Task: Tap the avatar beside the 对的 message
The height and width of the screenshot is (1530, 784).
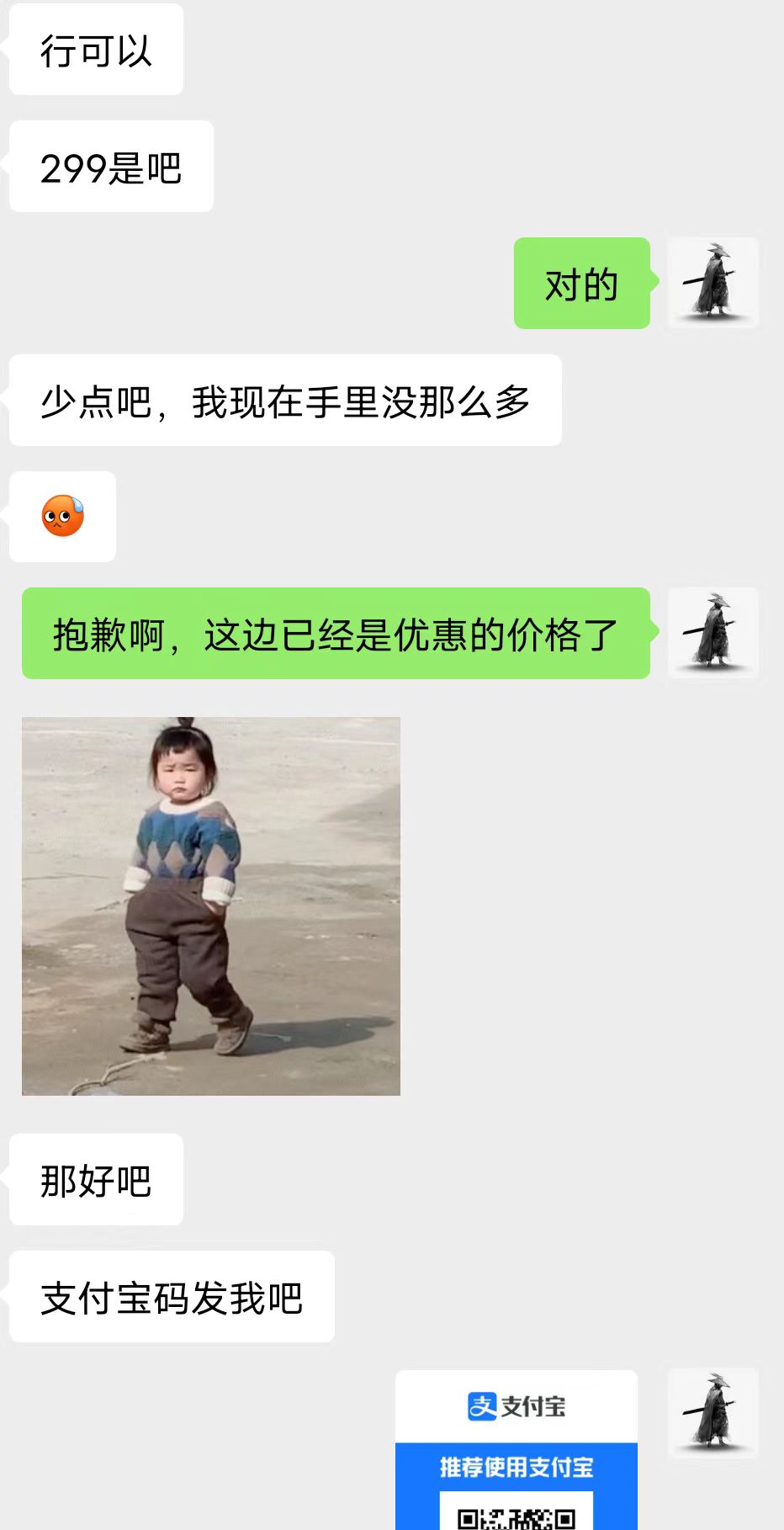Action: pos(712,283)
